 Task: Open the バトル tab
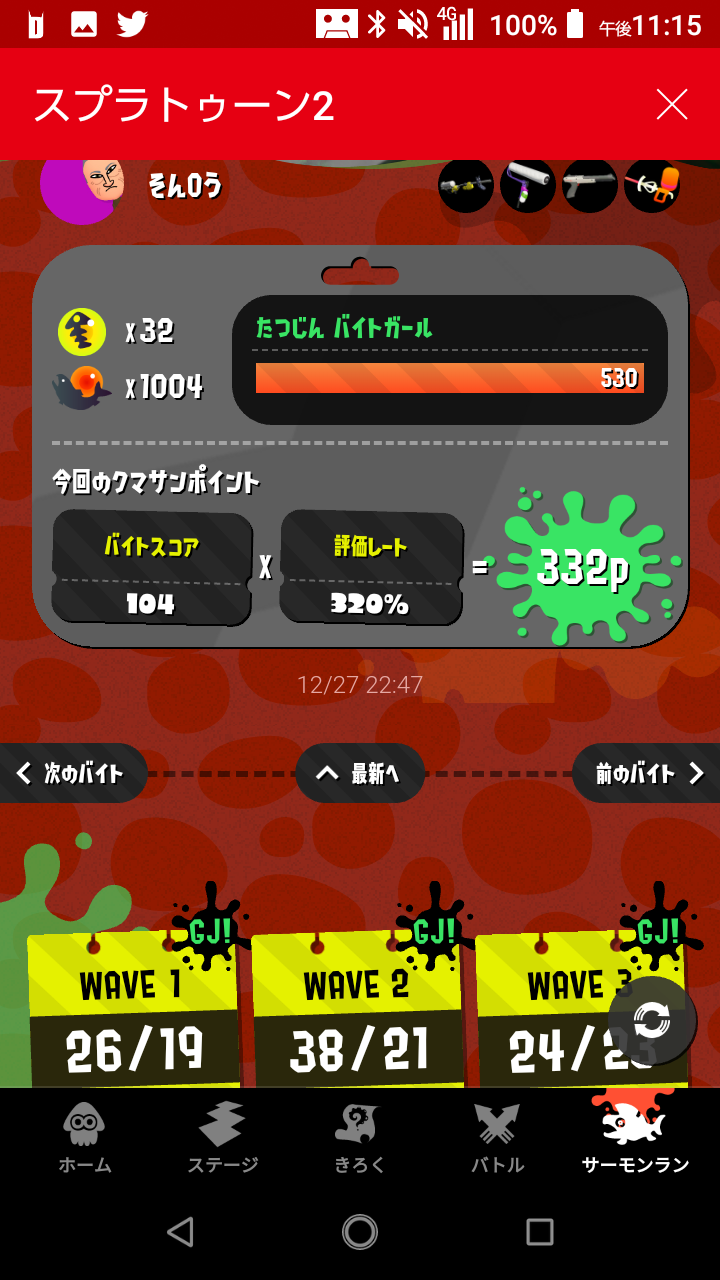click(497, 1138)
